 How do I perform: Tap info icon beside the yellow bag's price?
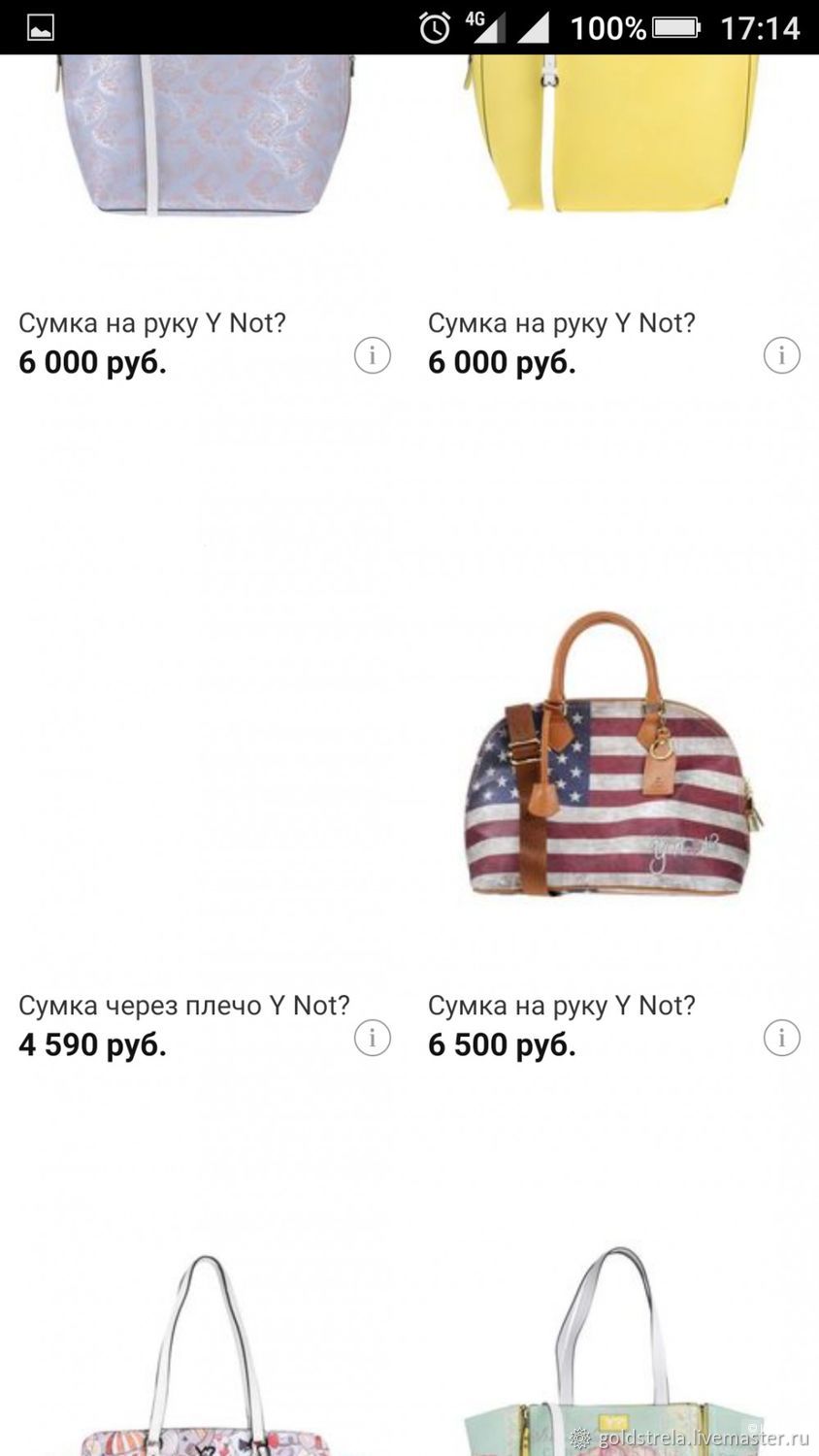point(781,355)
